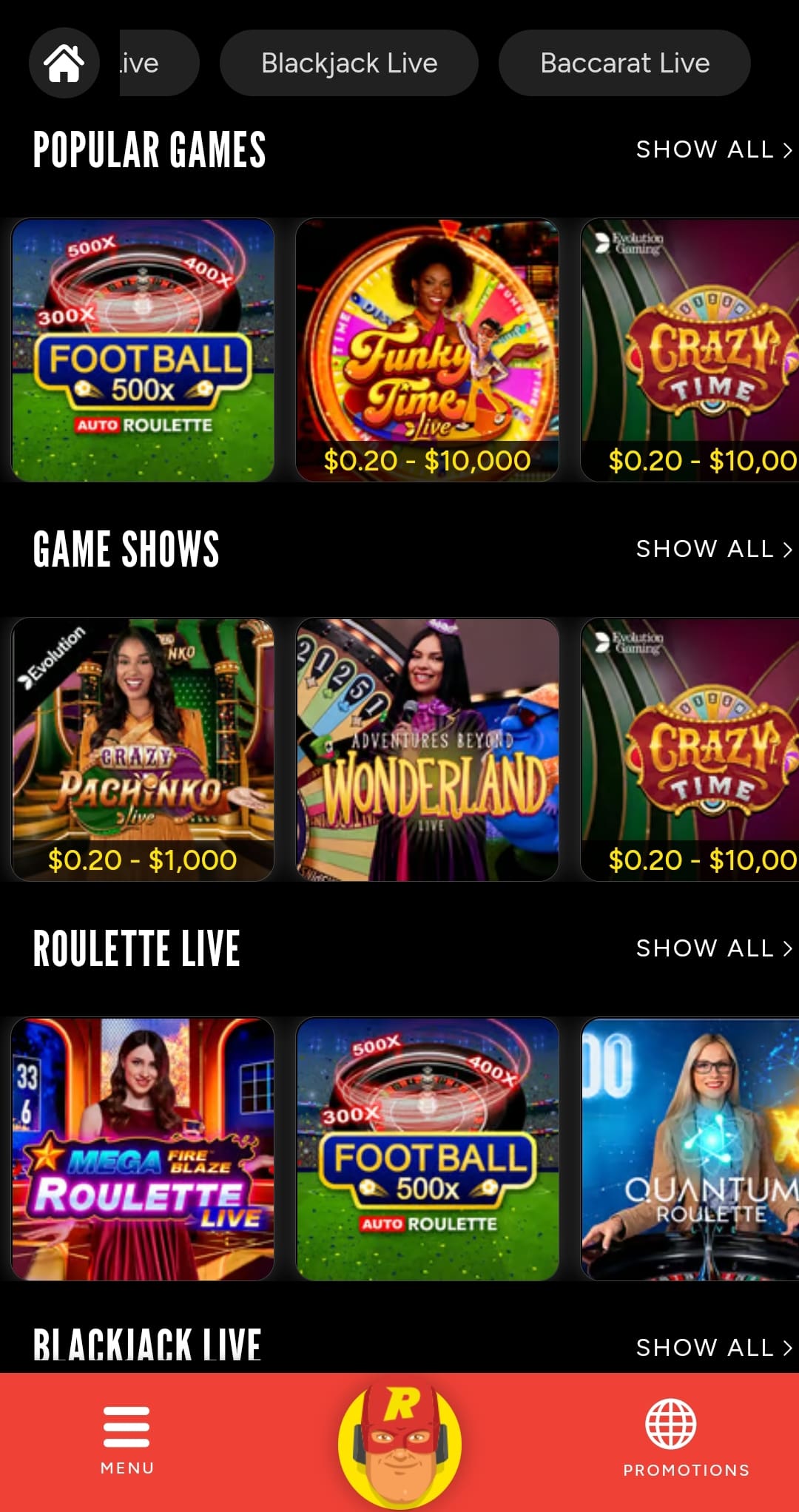Open Football 500x in Roulette Live
The height and width of the screenshot is (1512, 799).
tap(427, 1149)
